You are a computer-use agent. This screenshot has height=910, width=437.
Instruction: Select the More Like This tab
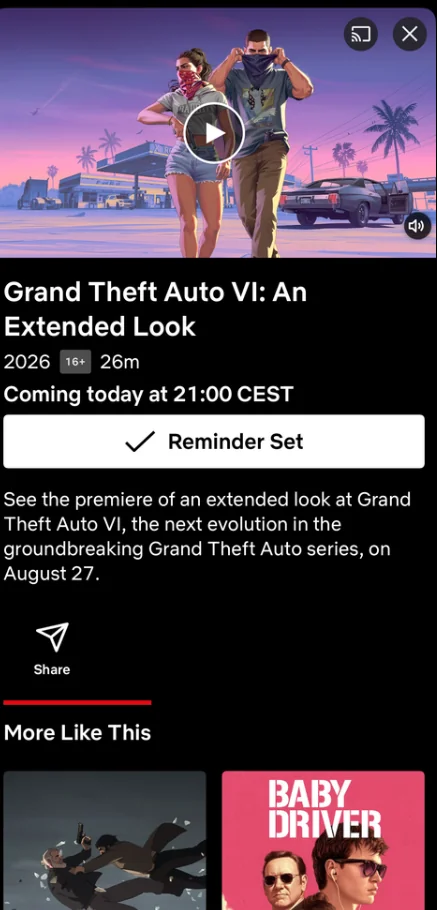coord(77,732)
